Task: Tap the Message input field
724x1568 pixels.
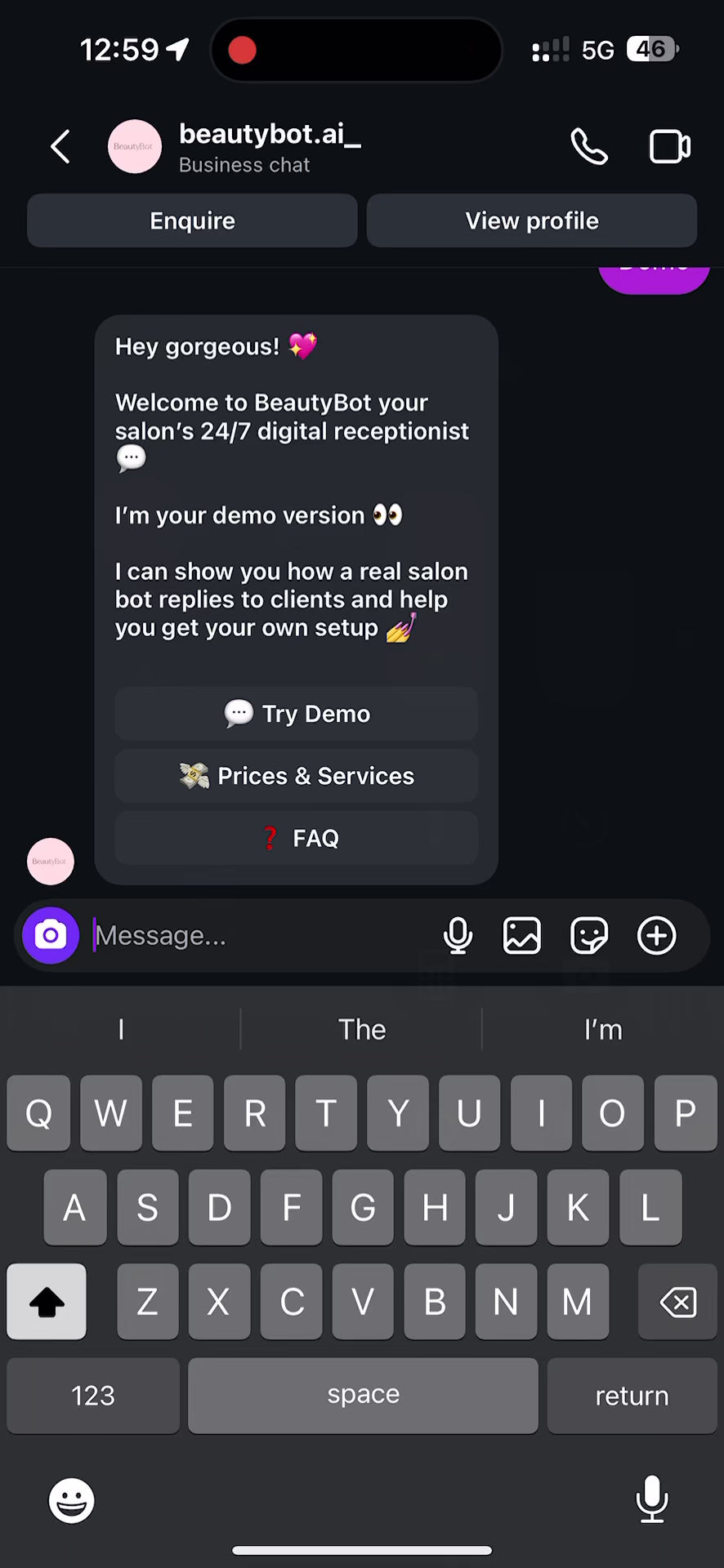Action: click(245, 935)
